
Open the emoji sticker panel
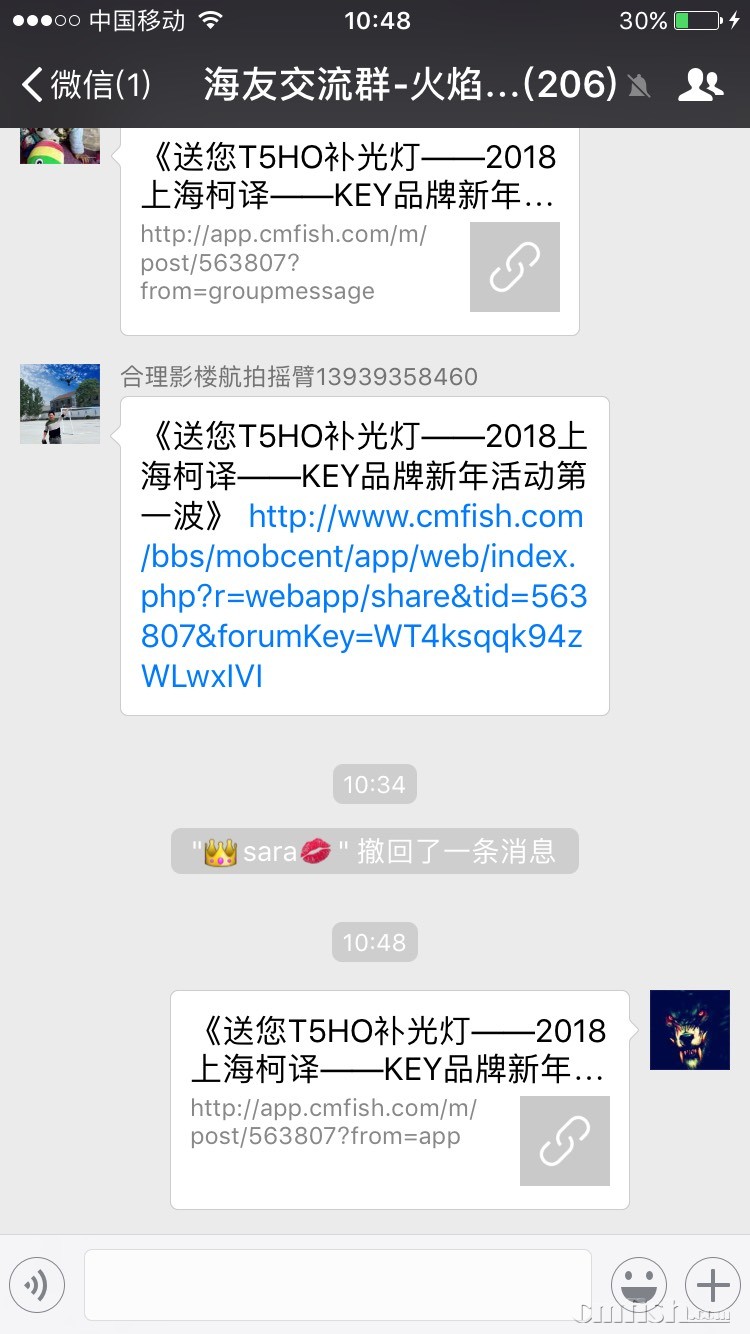(x=639, y=1284)
